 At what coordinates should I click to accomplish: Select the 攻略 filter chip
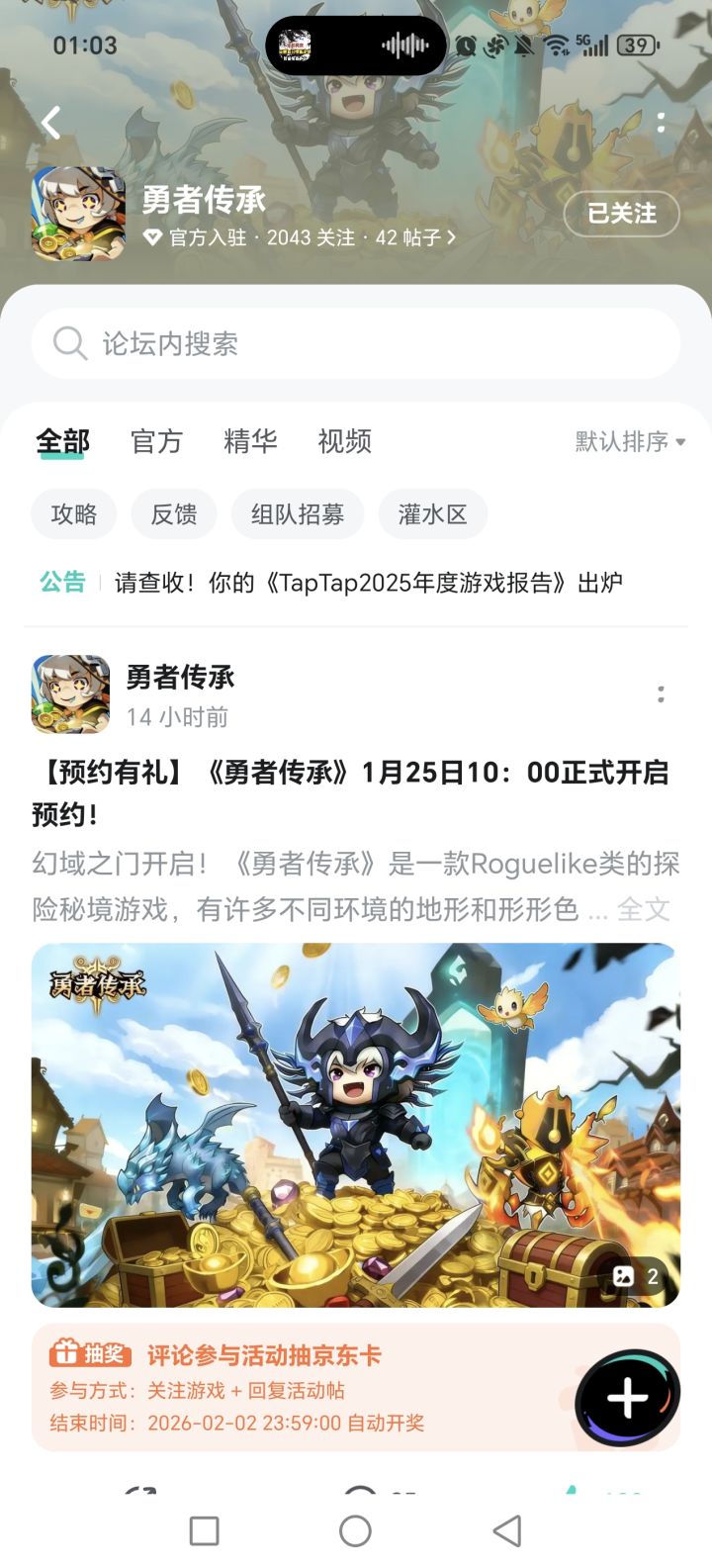point(74,513)
